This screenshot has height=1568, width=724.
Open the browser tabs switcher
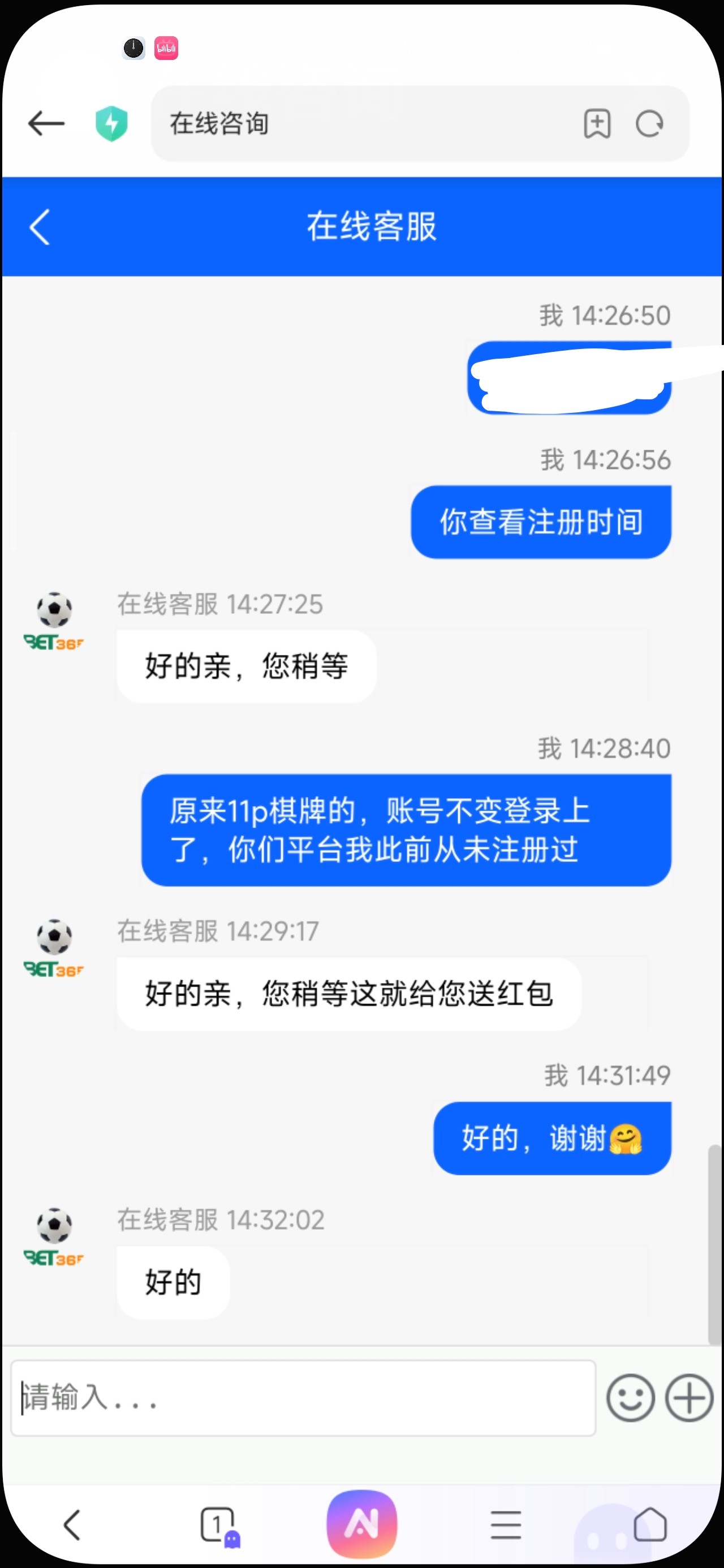click(x=217, y=1524)
